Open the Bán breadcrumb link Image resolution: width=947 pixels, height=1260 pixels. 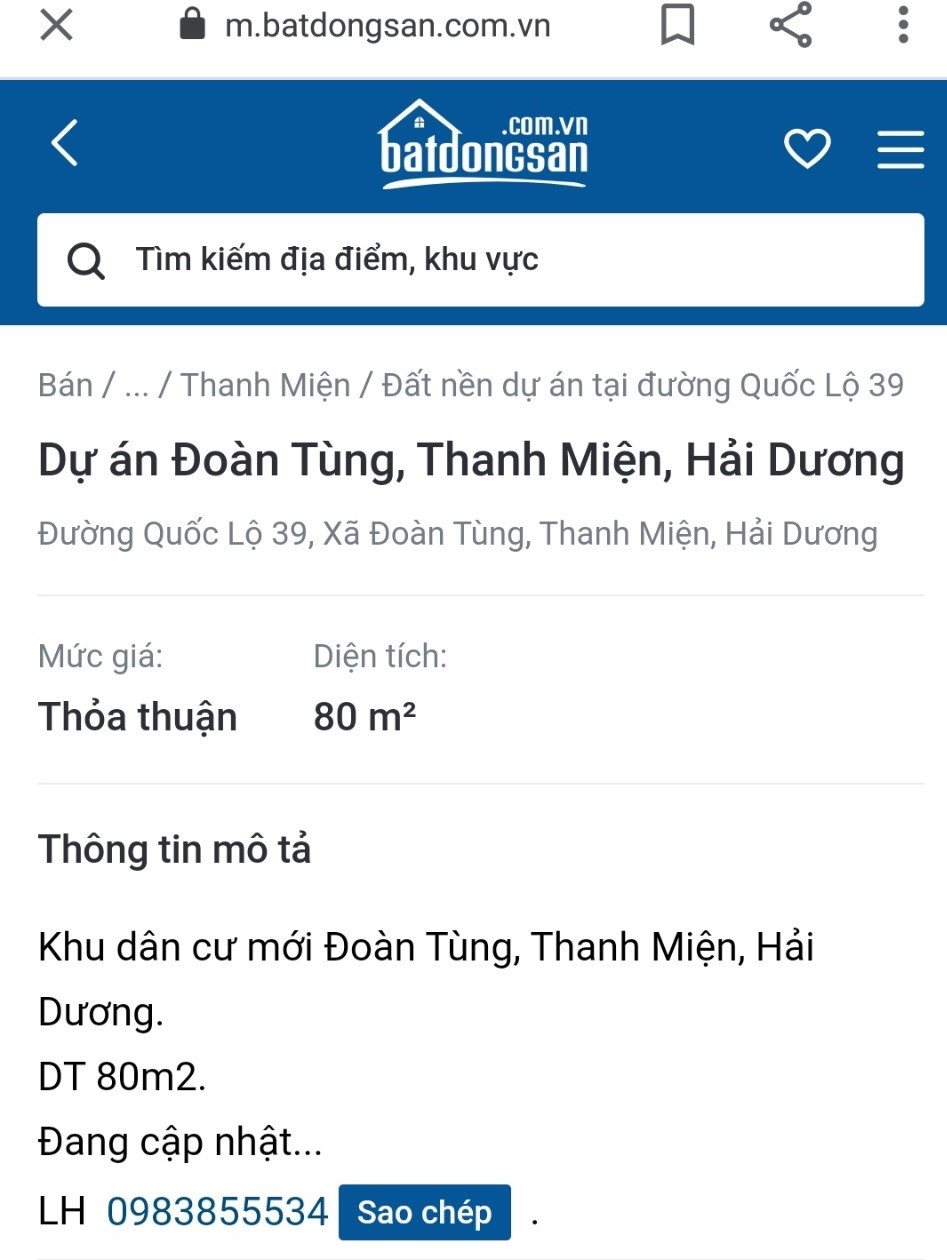[x=65, y=385]
